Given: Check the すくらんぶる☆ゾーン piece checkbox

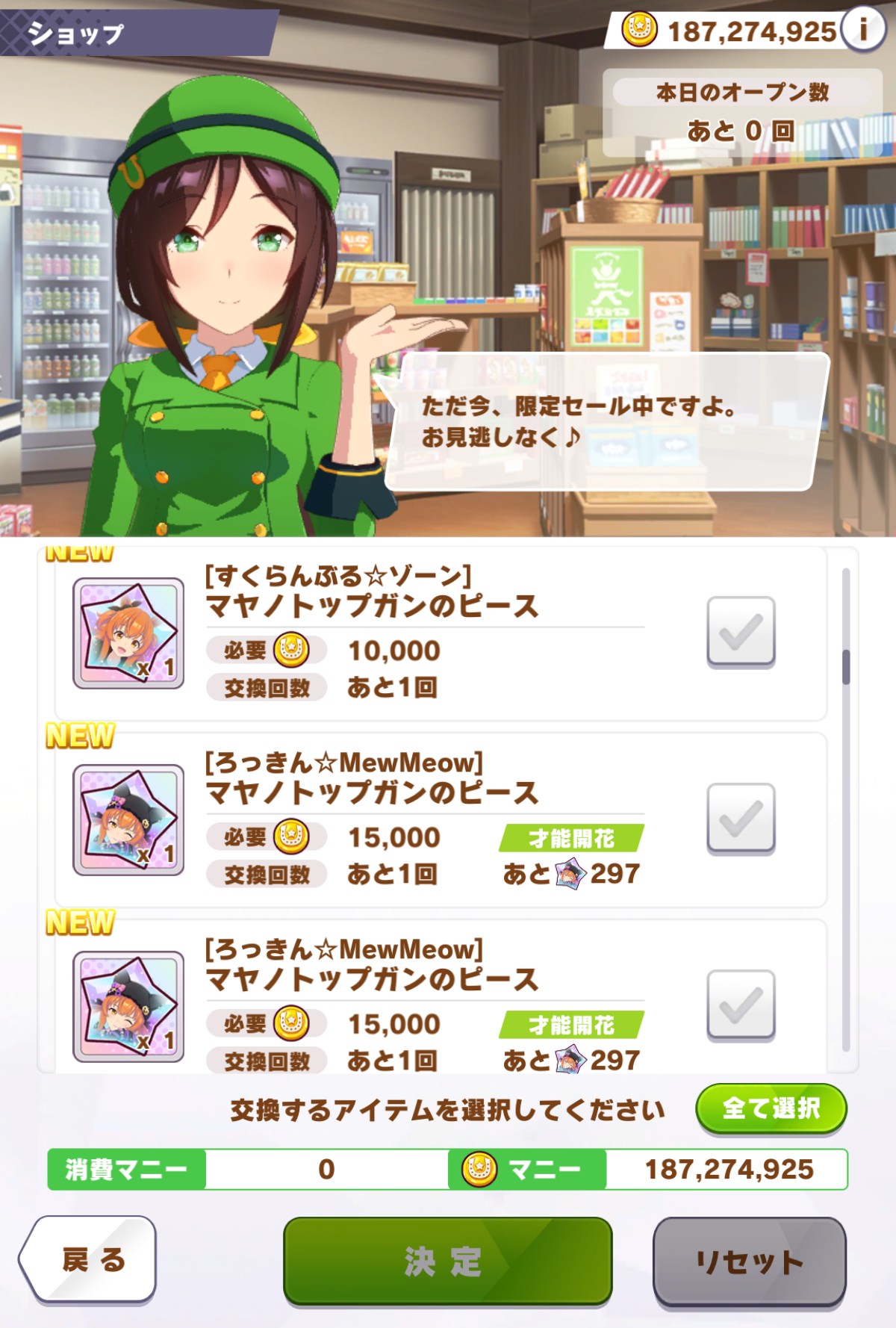Looking at the screenshot, I should [741, 631].
